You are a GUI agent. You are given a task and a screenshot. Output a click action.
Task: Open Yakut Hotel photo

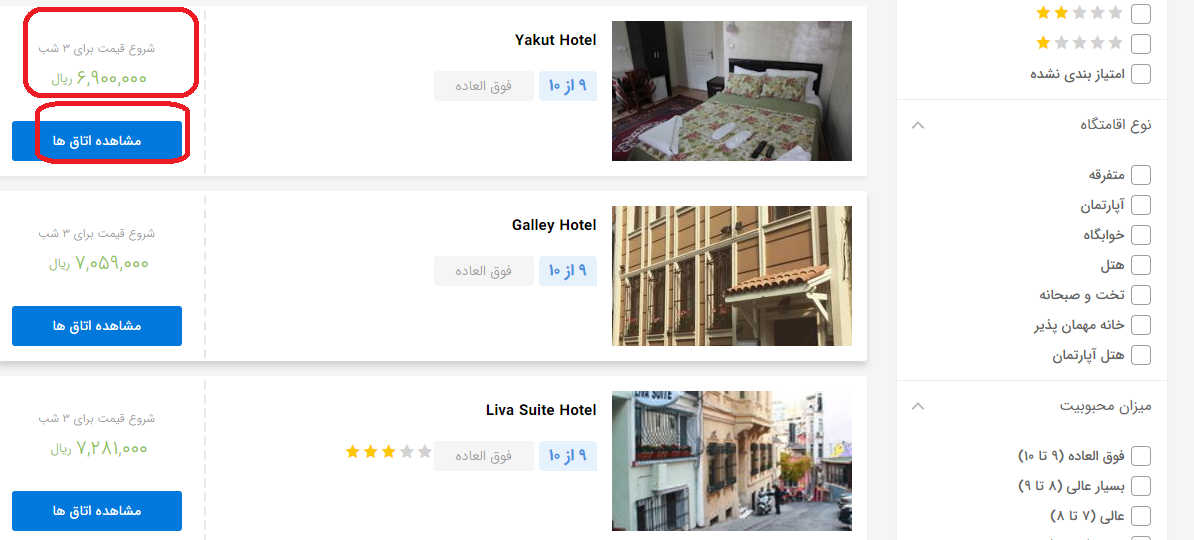731,91
